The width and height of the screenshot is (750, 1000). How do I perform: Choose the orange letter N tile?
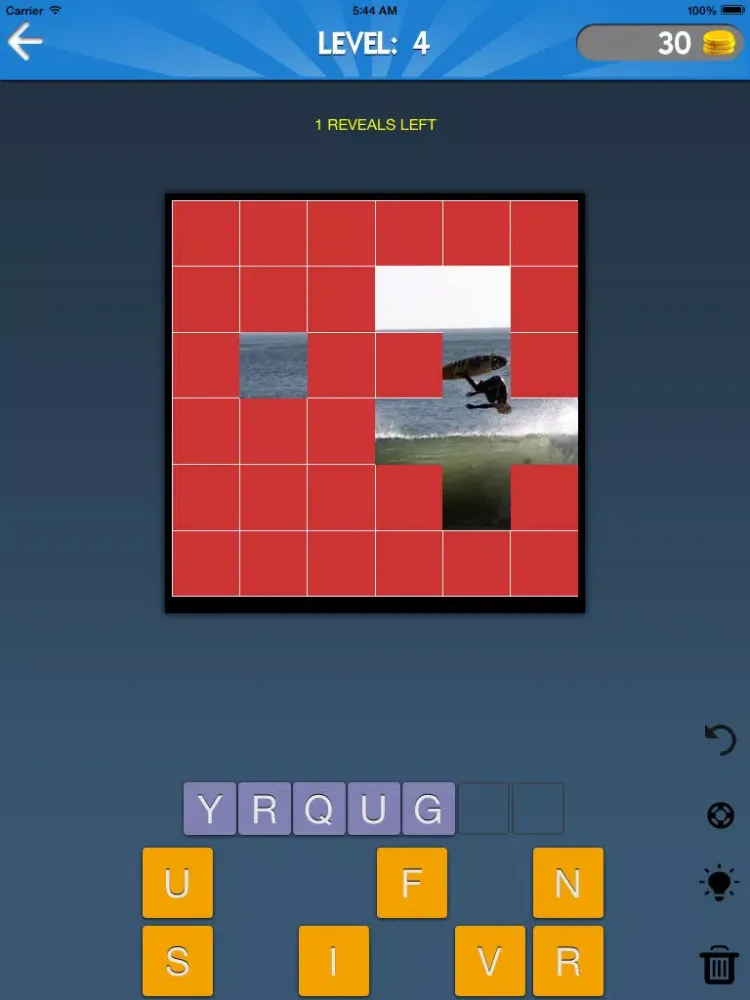tap(568, 883)
